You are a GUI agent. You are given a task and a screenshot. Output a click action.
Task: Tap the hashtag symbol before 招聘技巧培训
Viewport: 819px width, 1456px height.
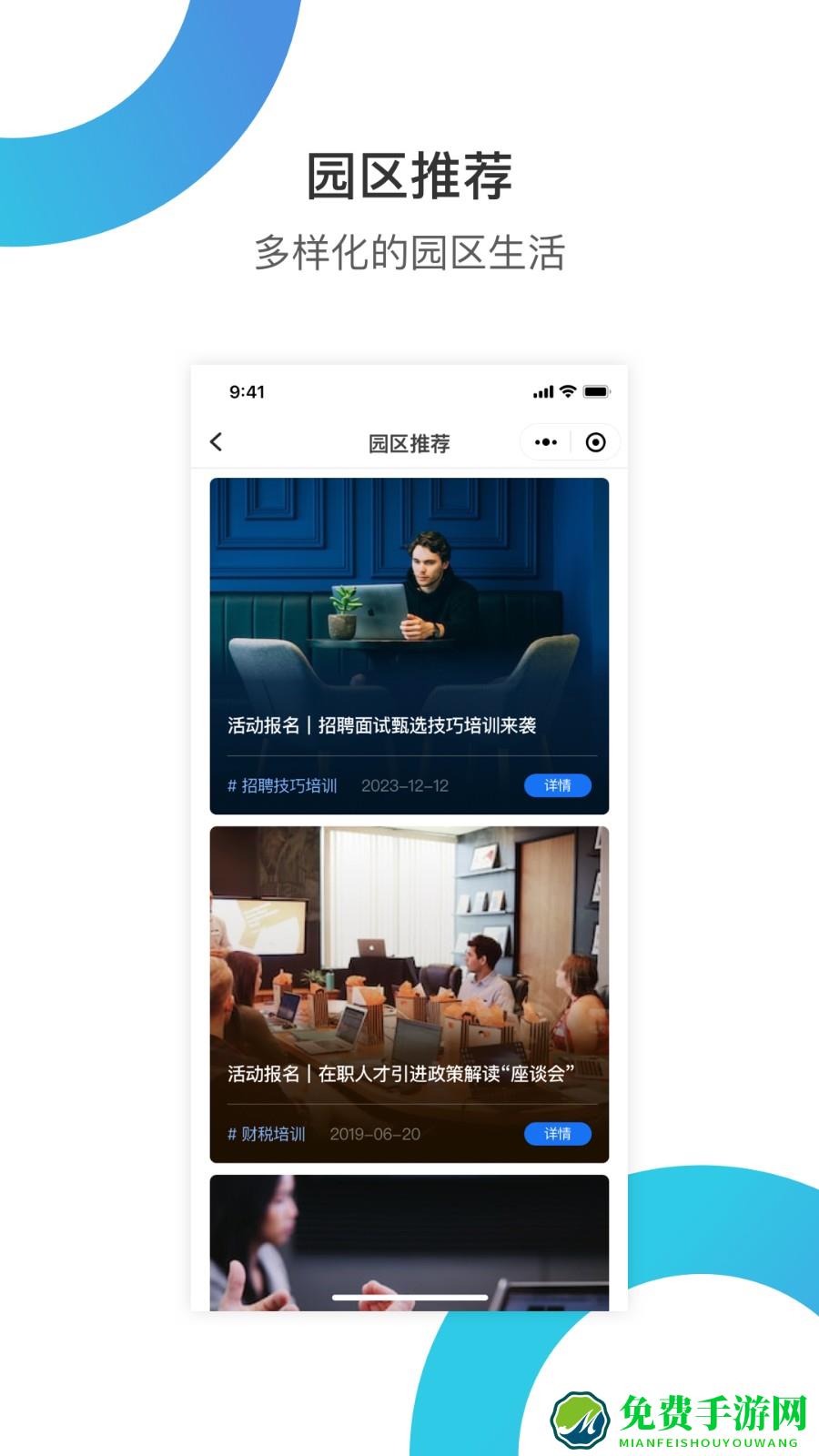[x=230, y=784]
